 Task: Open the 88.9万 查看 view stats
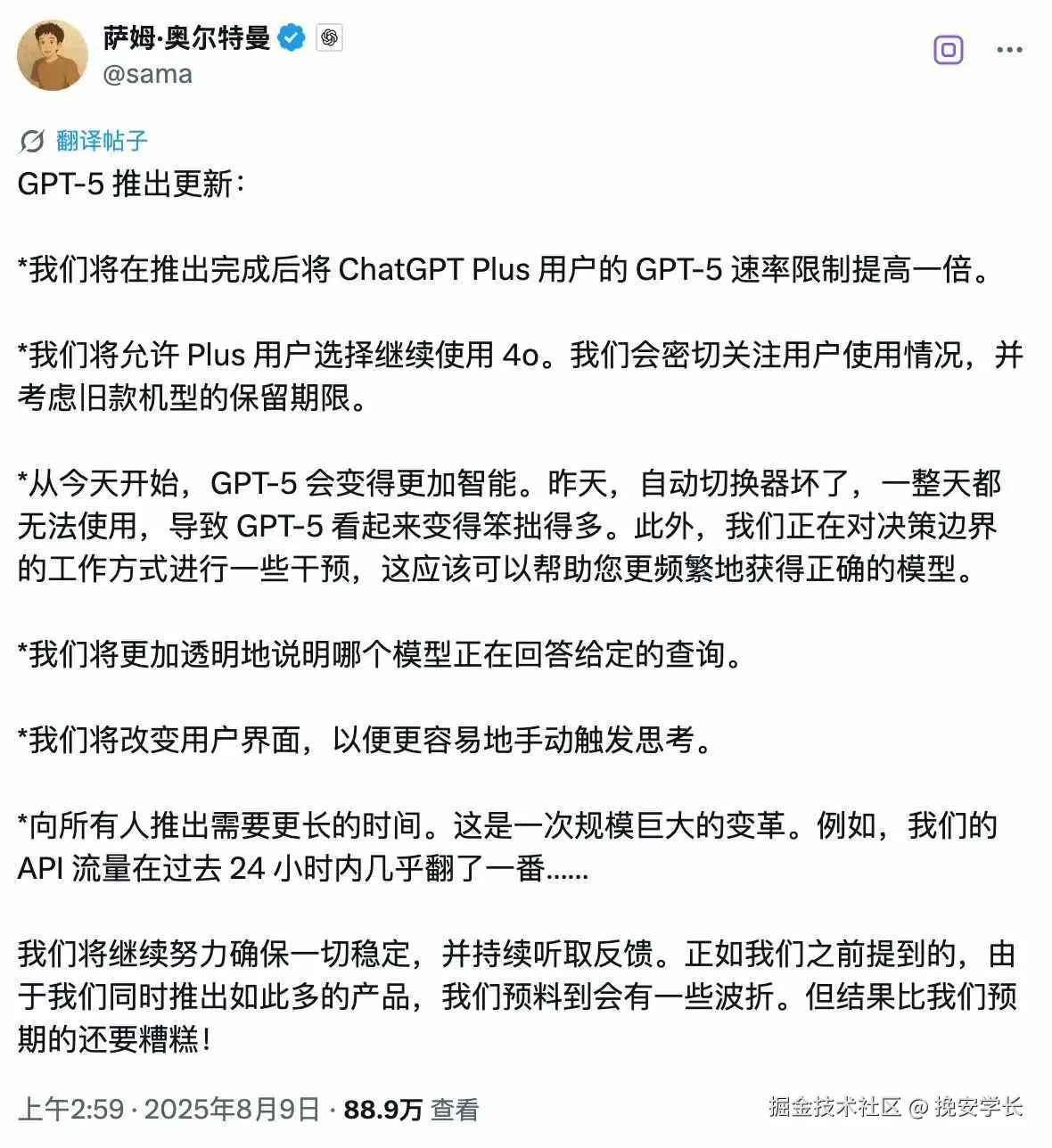point(411,1109)
